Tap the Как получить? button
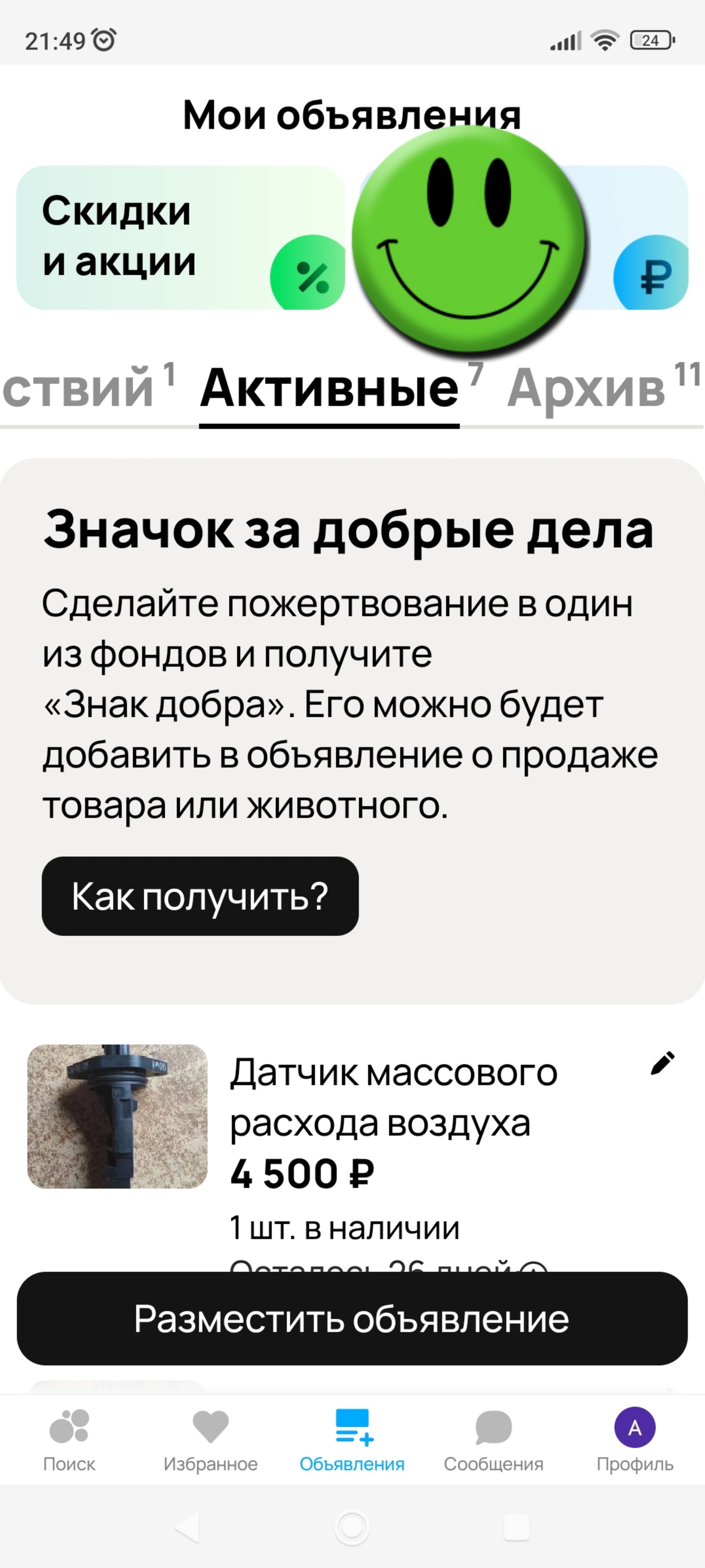Image resolution: width=705 pixels, height=1568 pixels. (x=200, y=896)
